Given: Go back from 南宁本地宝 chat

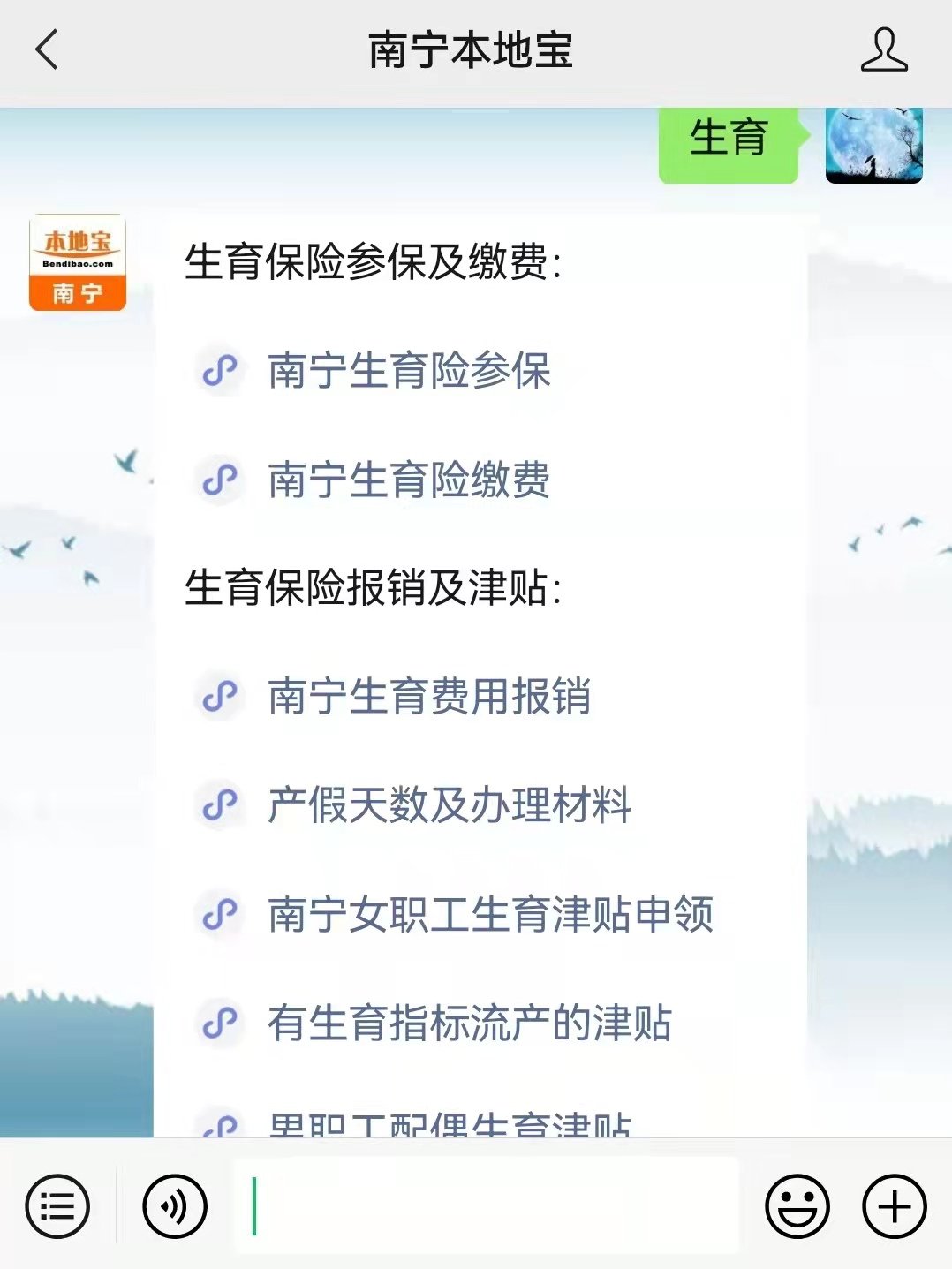Looking at the screenshot, I should 47,49.
